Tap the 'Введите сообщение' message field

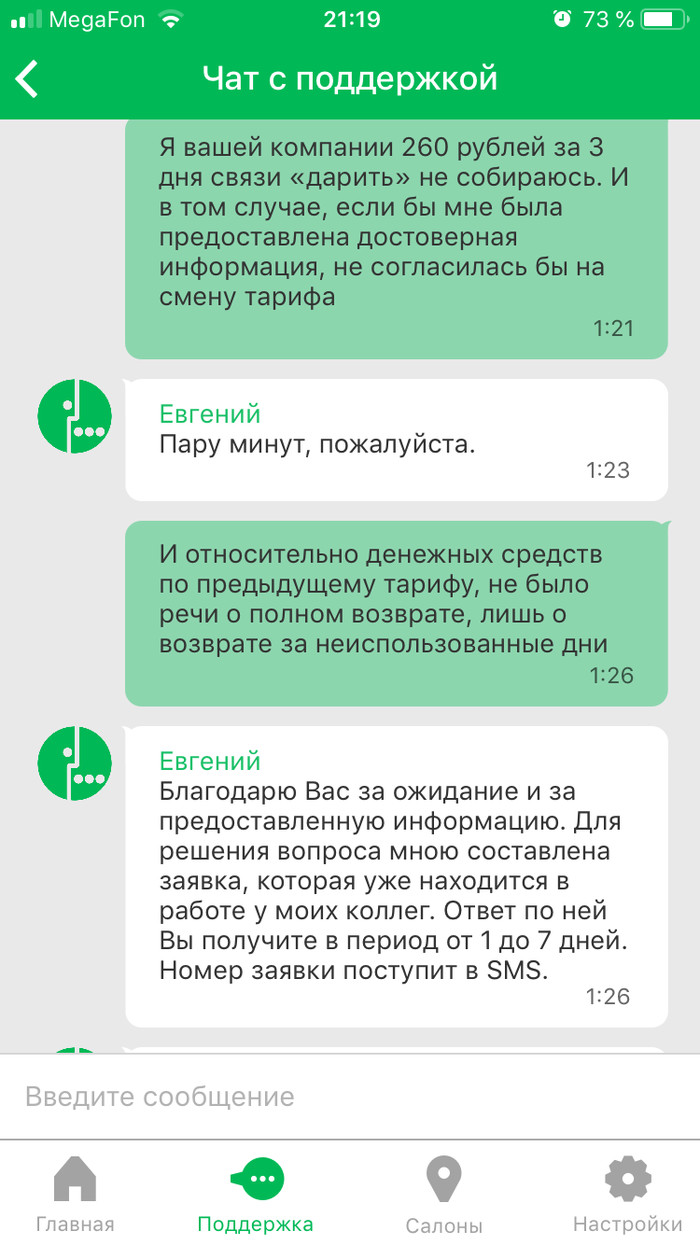click(350, 1097)
